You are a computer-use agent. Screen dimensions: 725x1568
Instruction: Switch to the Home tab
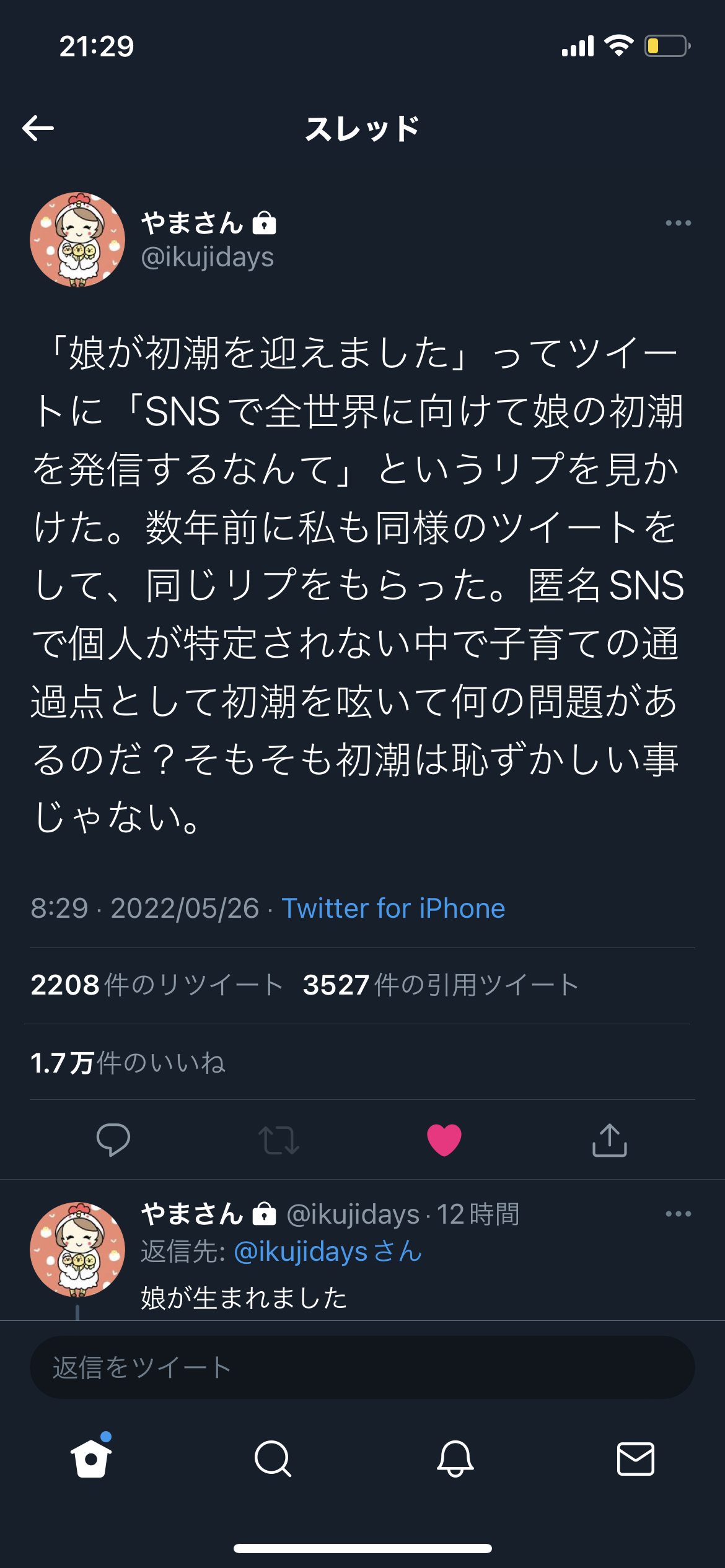(x=91, y=1458)
